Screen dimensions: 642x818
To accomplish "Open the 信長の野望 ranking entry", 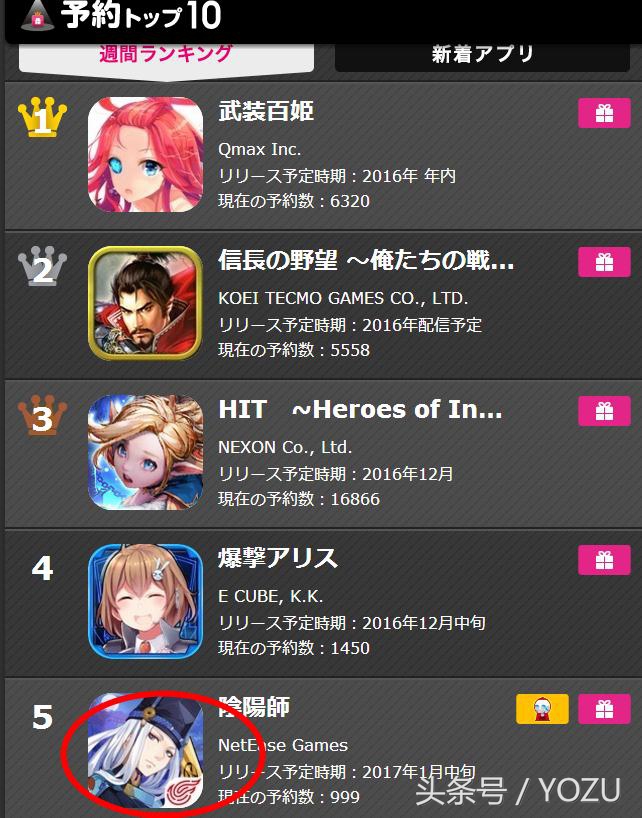I will point(366,261).
